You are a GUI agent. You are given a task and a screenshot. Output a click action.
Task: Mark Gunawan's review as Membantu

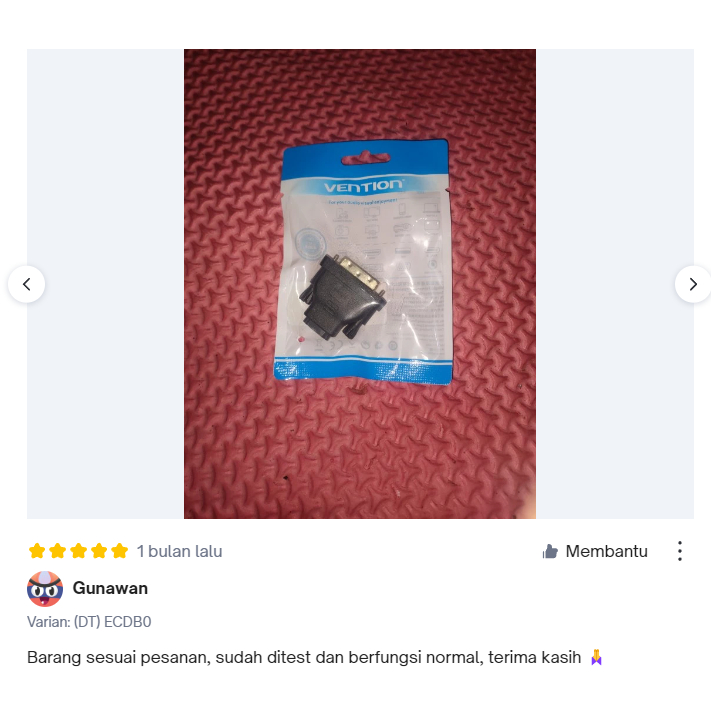pos(595,551)
